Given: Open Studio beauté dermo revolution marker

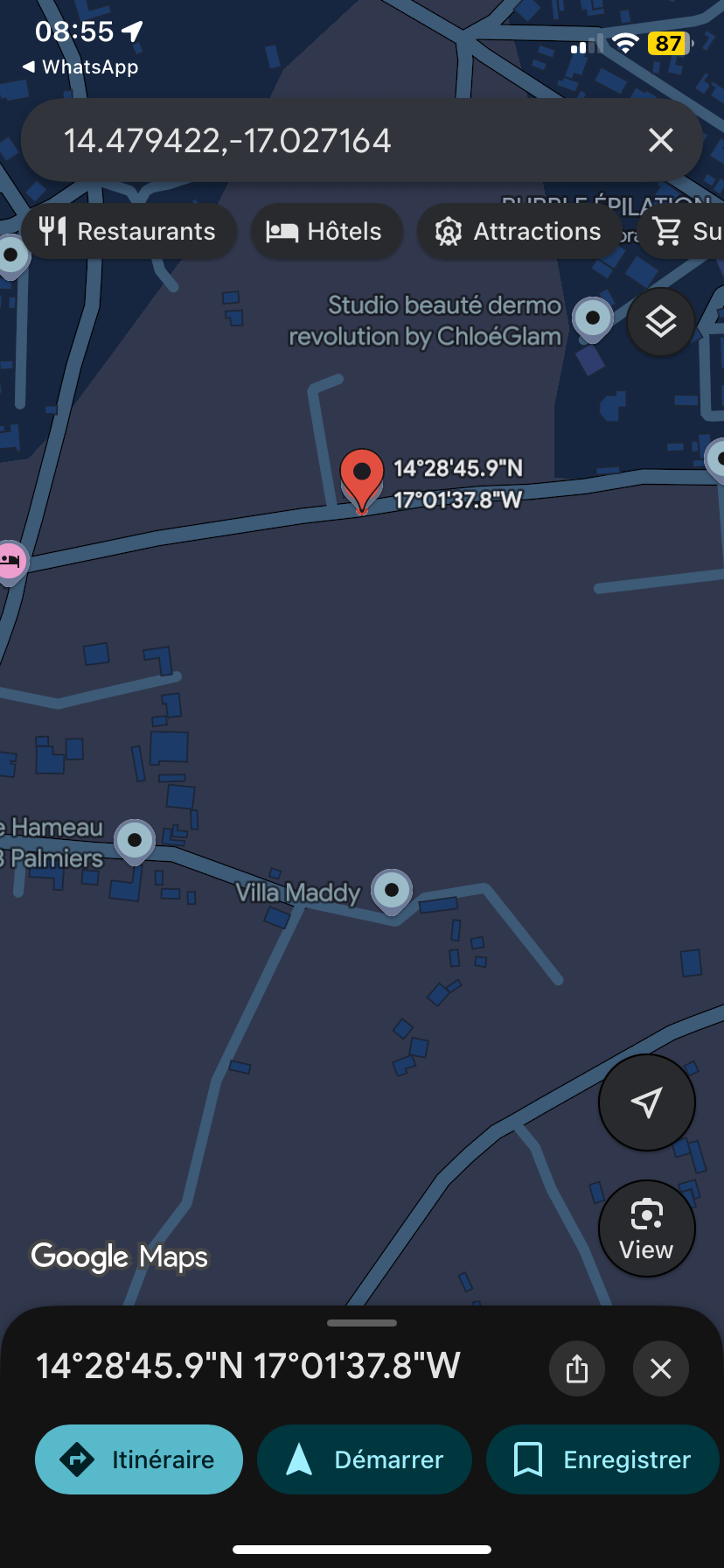Looking at the screenshot, I should pos(593,318).
